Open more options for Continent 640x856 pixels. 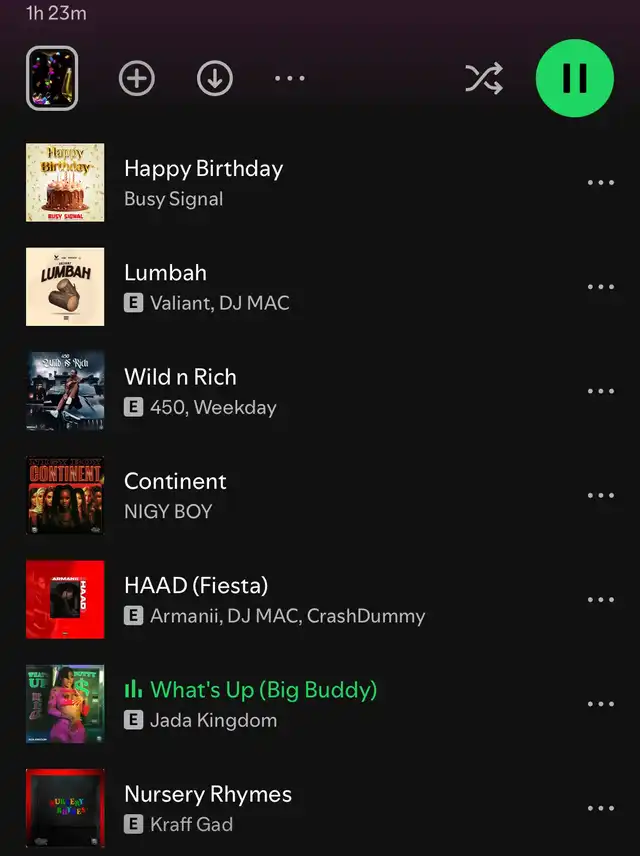click(x=600, y=495)
